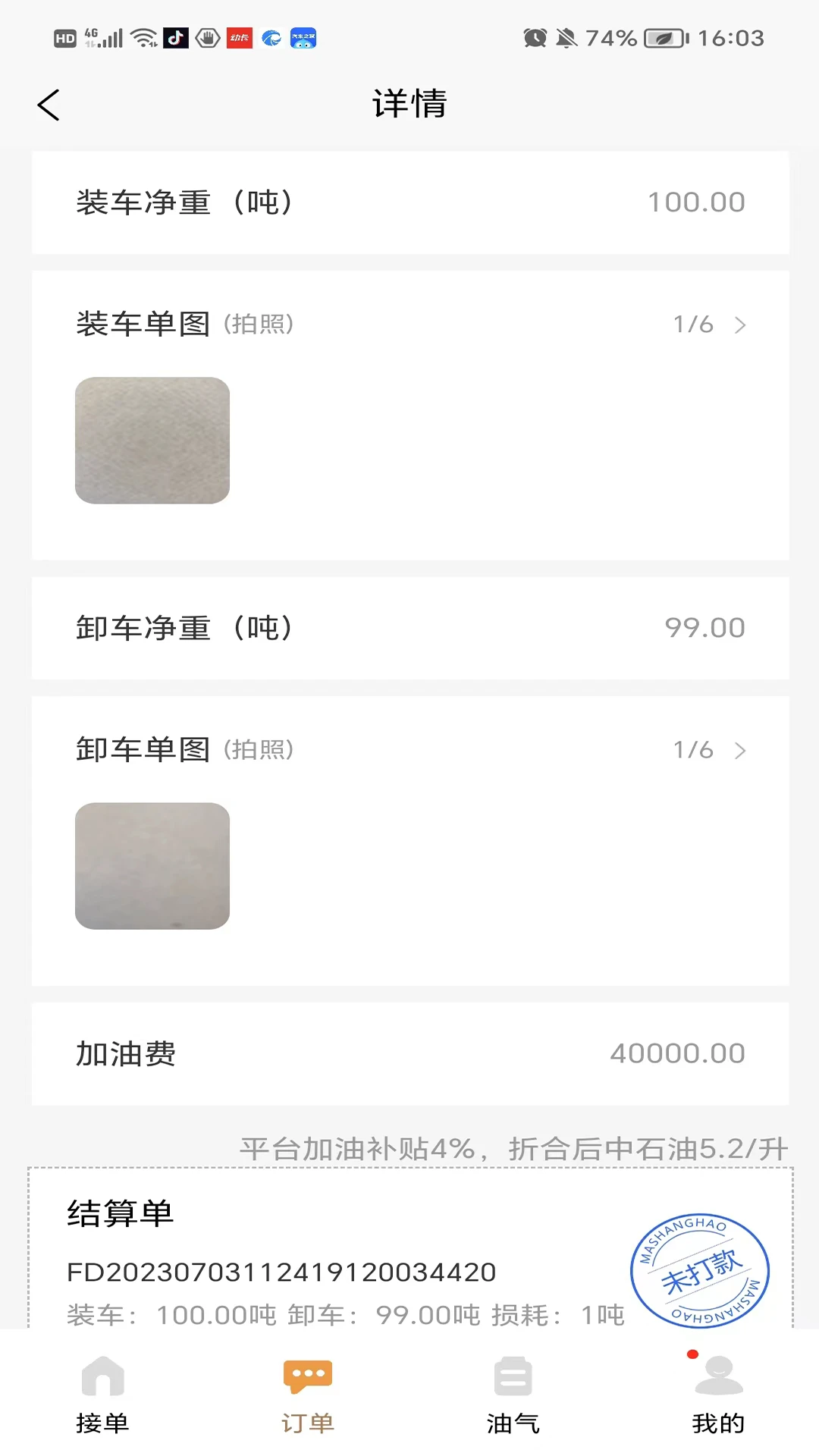Tap the alarm clock icon in status bar

point(535,38)
